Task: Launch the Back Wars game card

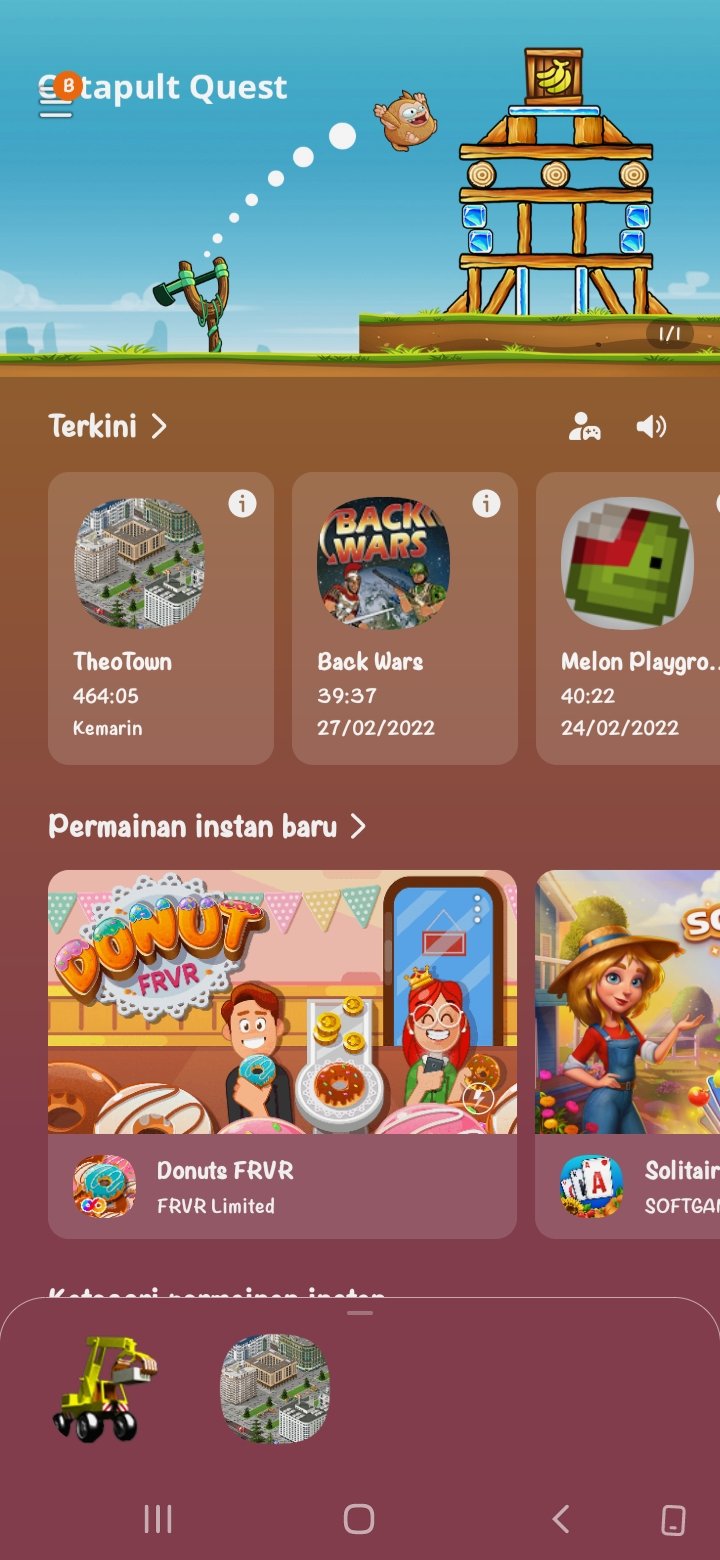Action: [x=405, y=618]
